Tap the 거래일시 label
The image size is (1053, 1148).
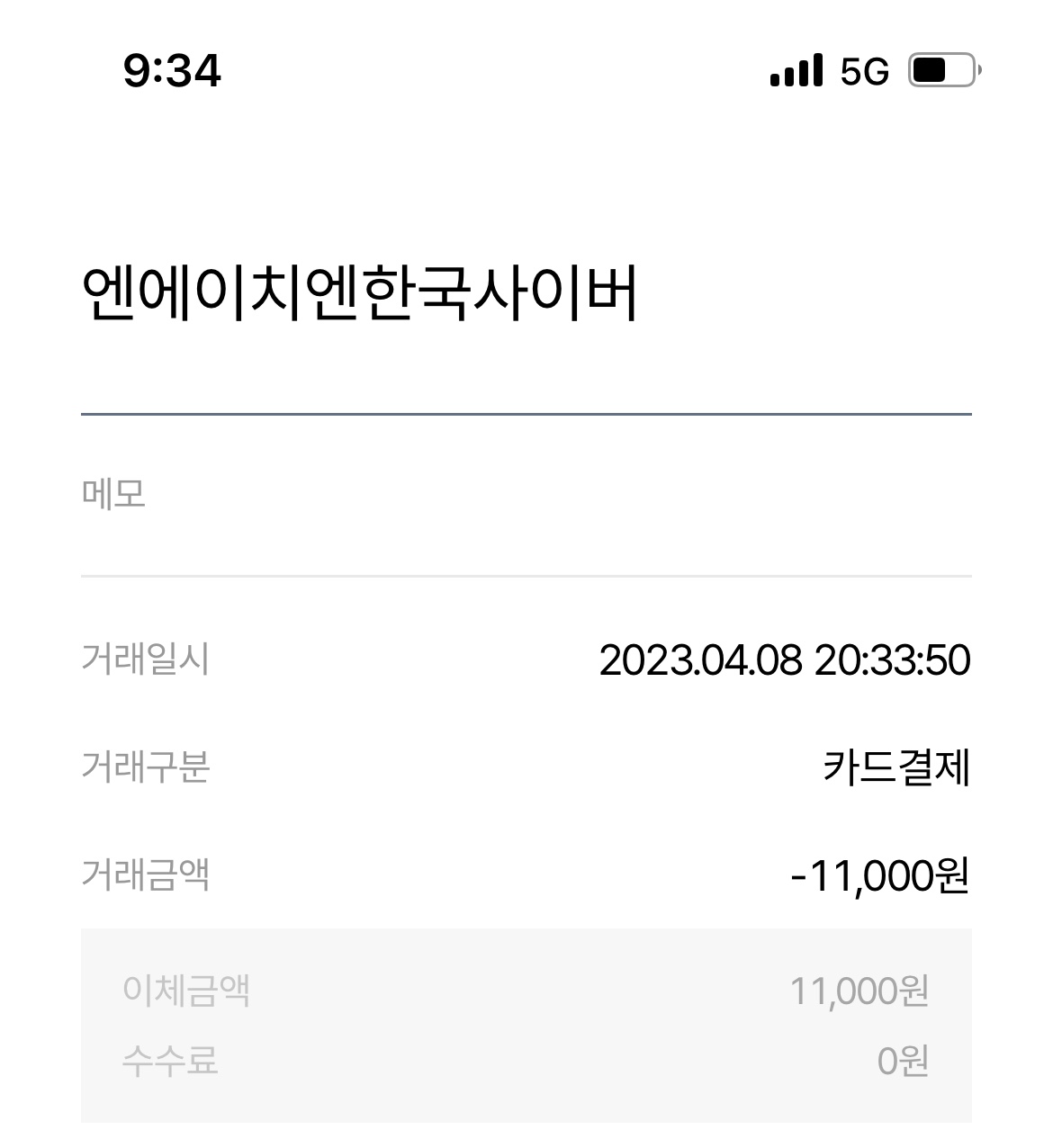pyautogui.click(x=147, y=659)
